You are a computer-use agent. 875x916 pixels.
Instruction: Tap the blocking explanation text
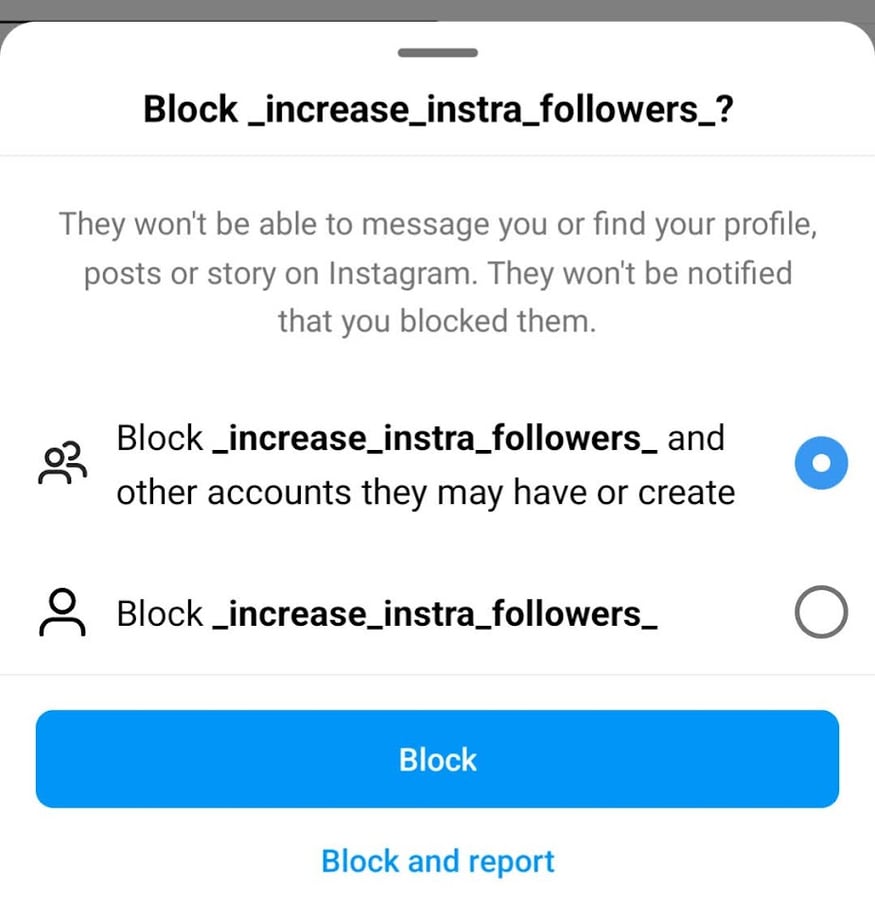437,272
